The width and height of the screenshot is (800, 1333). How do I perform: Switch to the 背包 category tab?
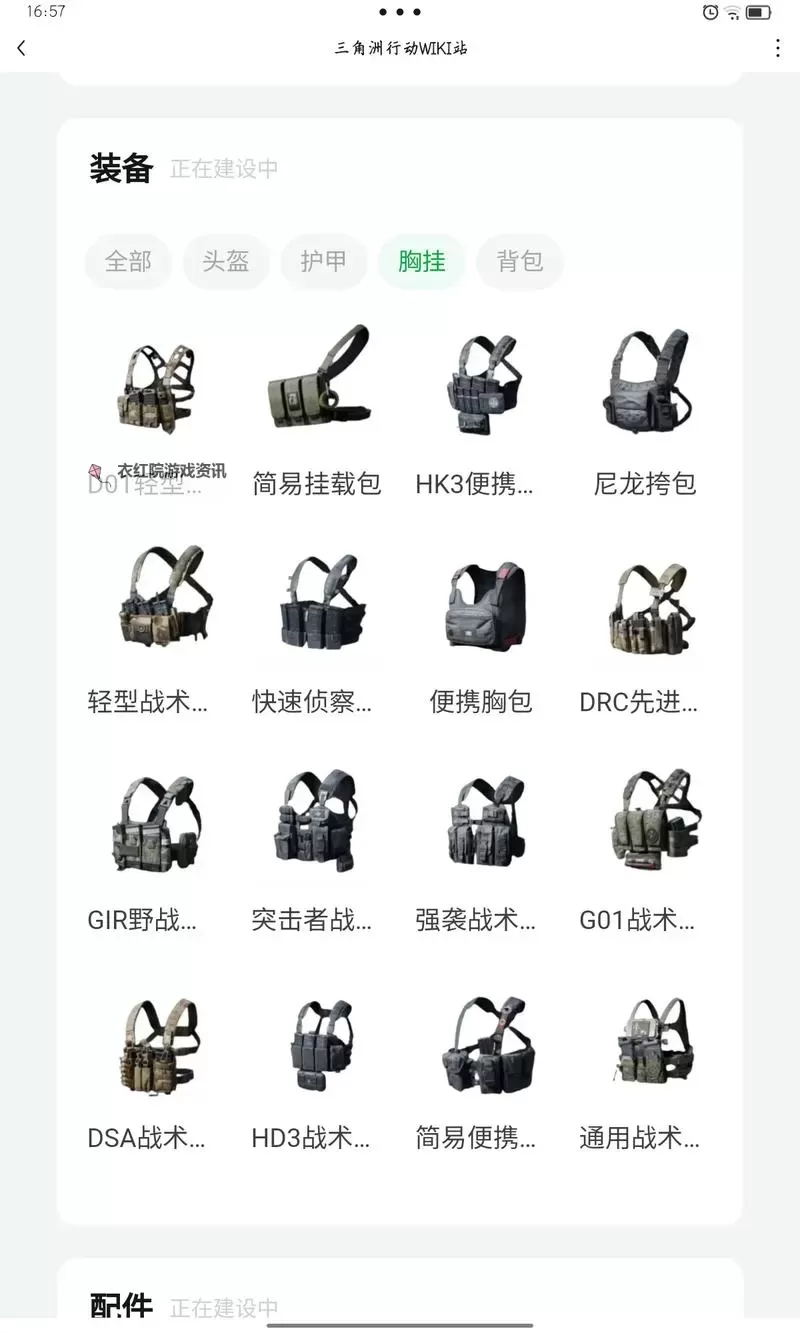[x=520, y=261]
